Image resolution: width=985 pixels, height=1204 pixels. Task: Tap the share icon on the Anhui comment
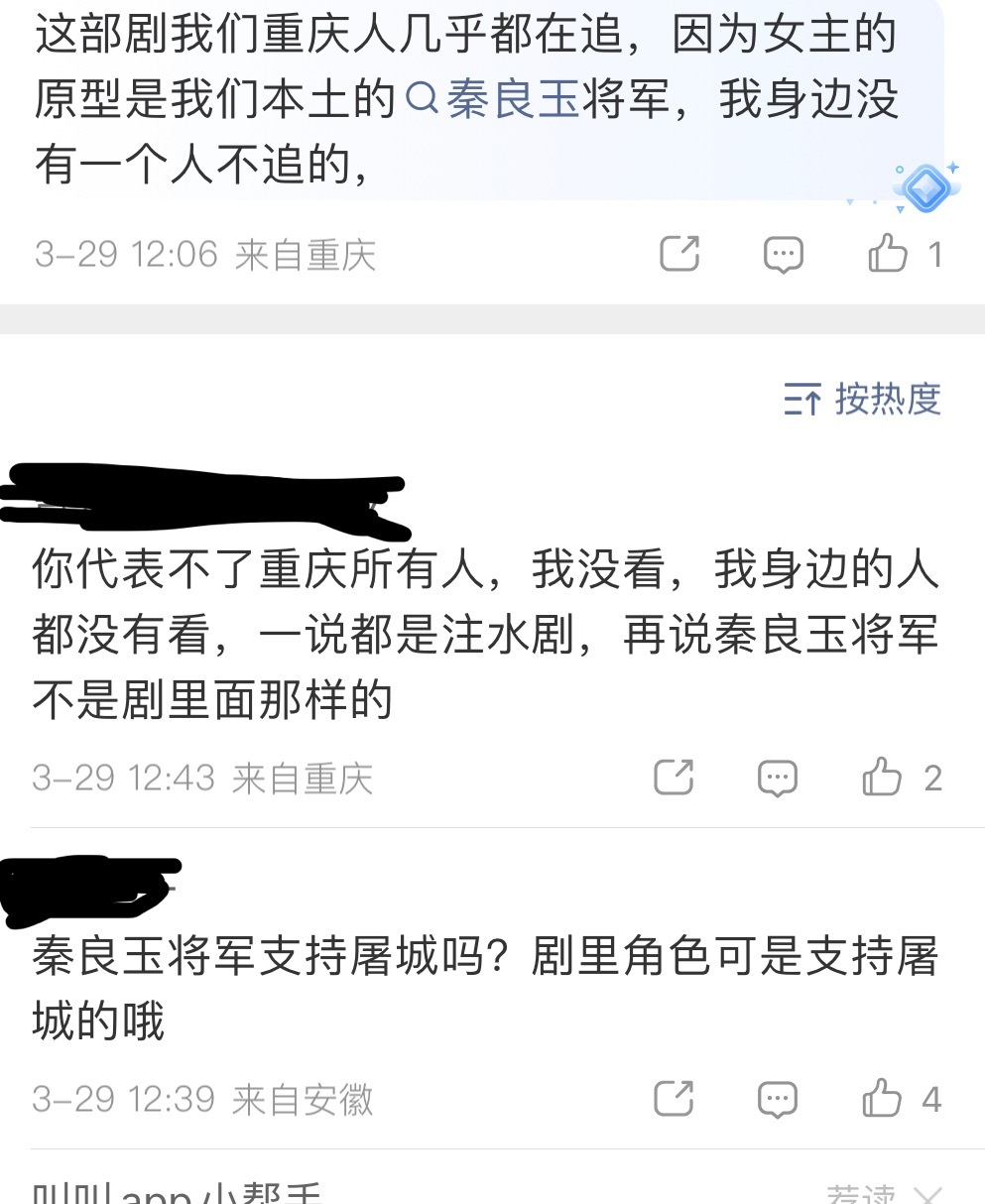pyautogui.click(x=674, y=1099)
